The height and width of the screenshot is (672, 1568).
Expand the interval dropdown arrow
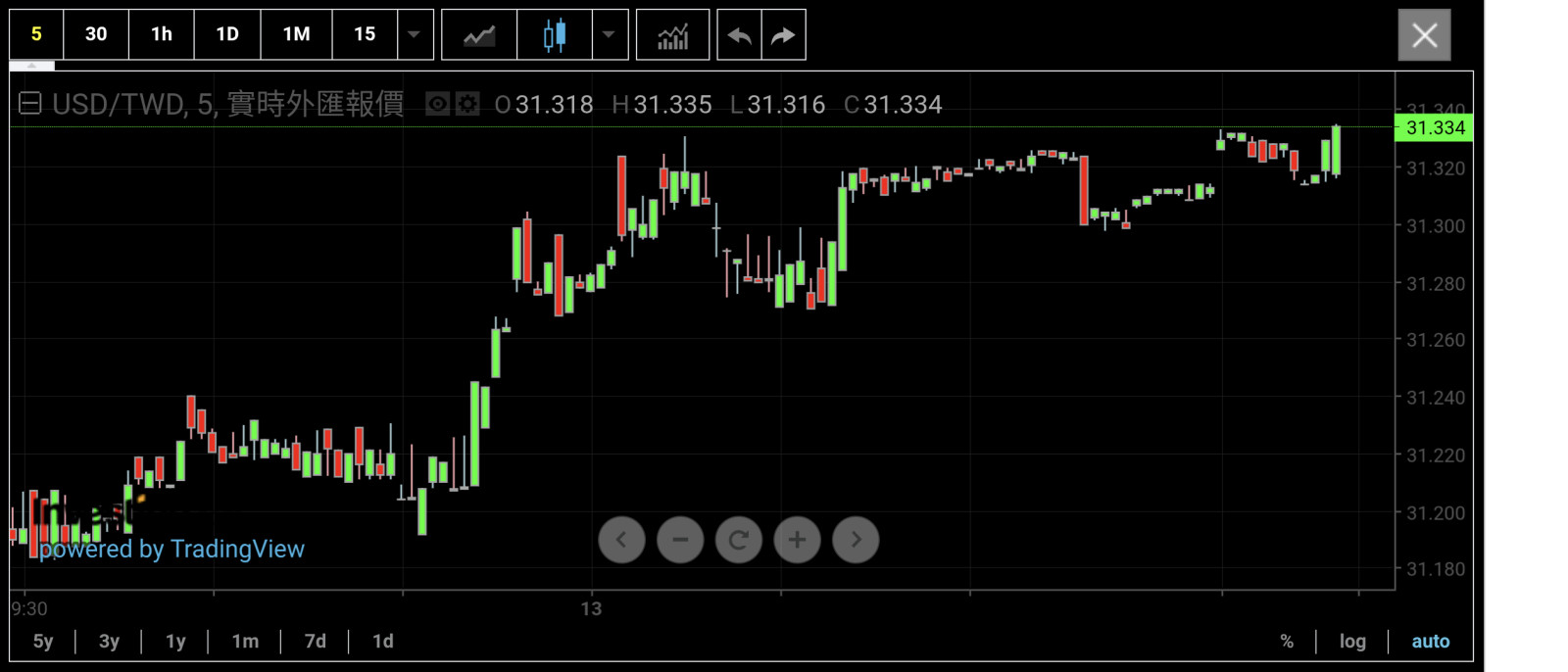(x=415, y=34)
